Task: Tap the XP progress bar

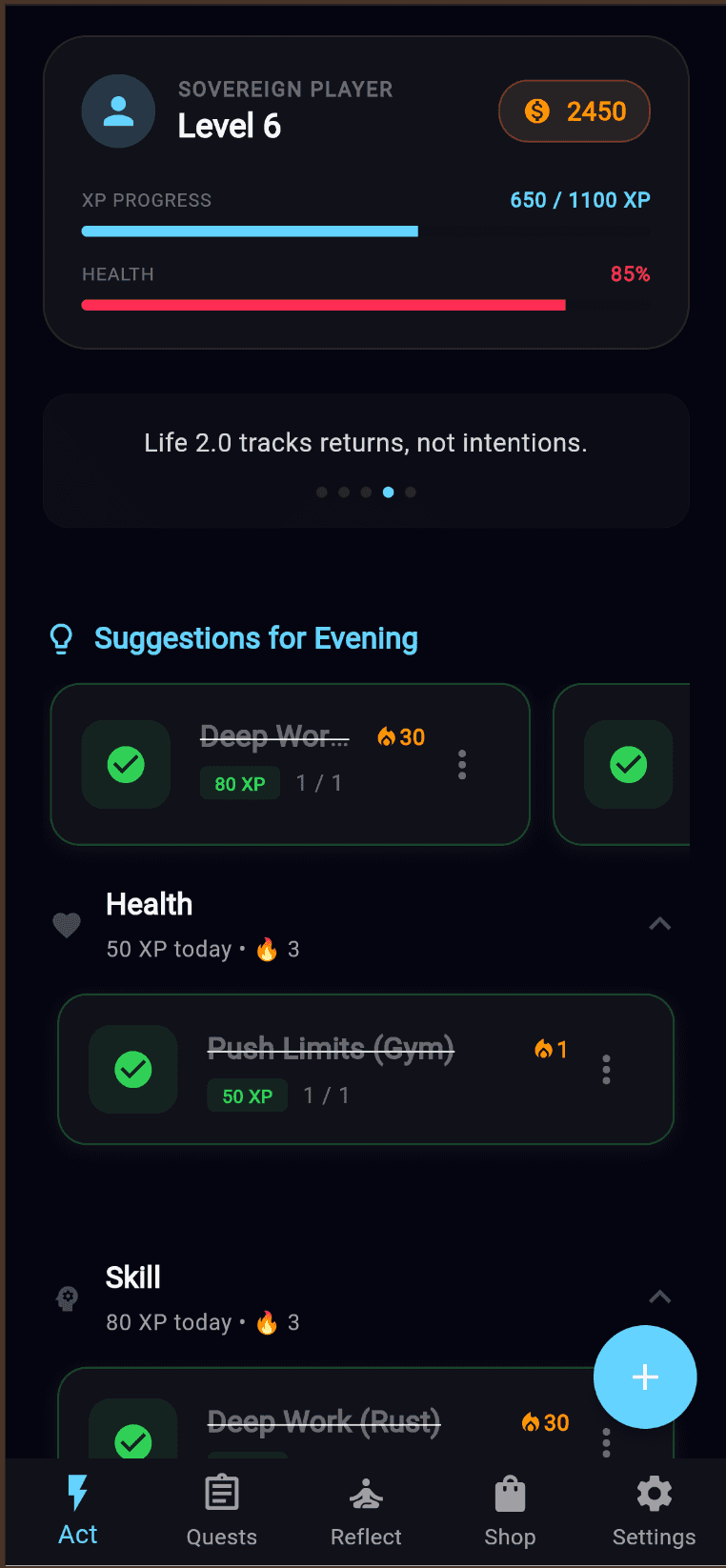Action: pos(366,231)
